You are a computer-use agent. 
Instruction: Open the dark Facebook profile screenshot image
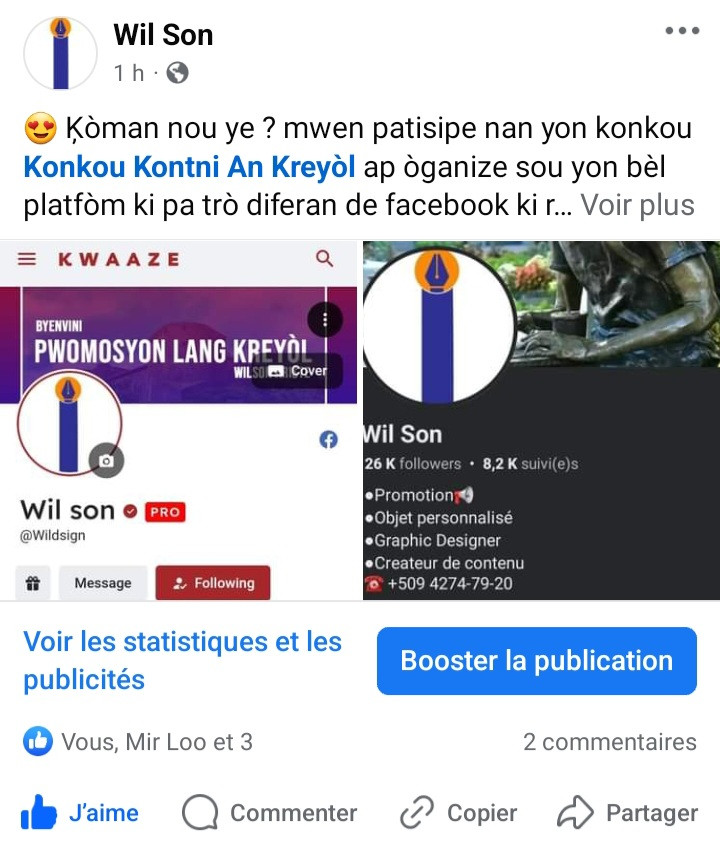(x=541, y=420)
